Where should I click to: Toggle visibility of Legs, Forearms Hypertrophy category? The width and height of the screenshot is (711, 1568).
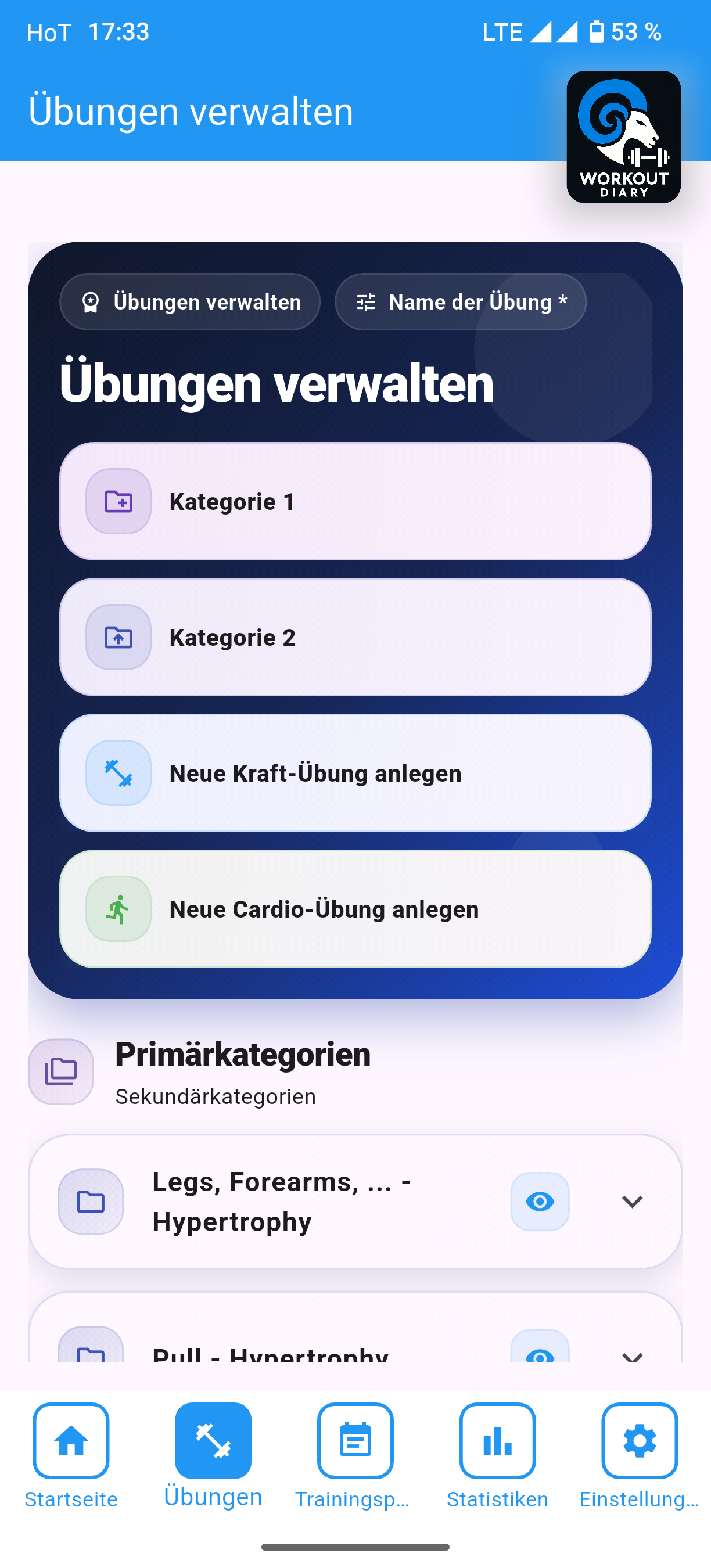(x=539, y=1202)
